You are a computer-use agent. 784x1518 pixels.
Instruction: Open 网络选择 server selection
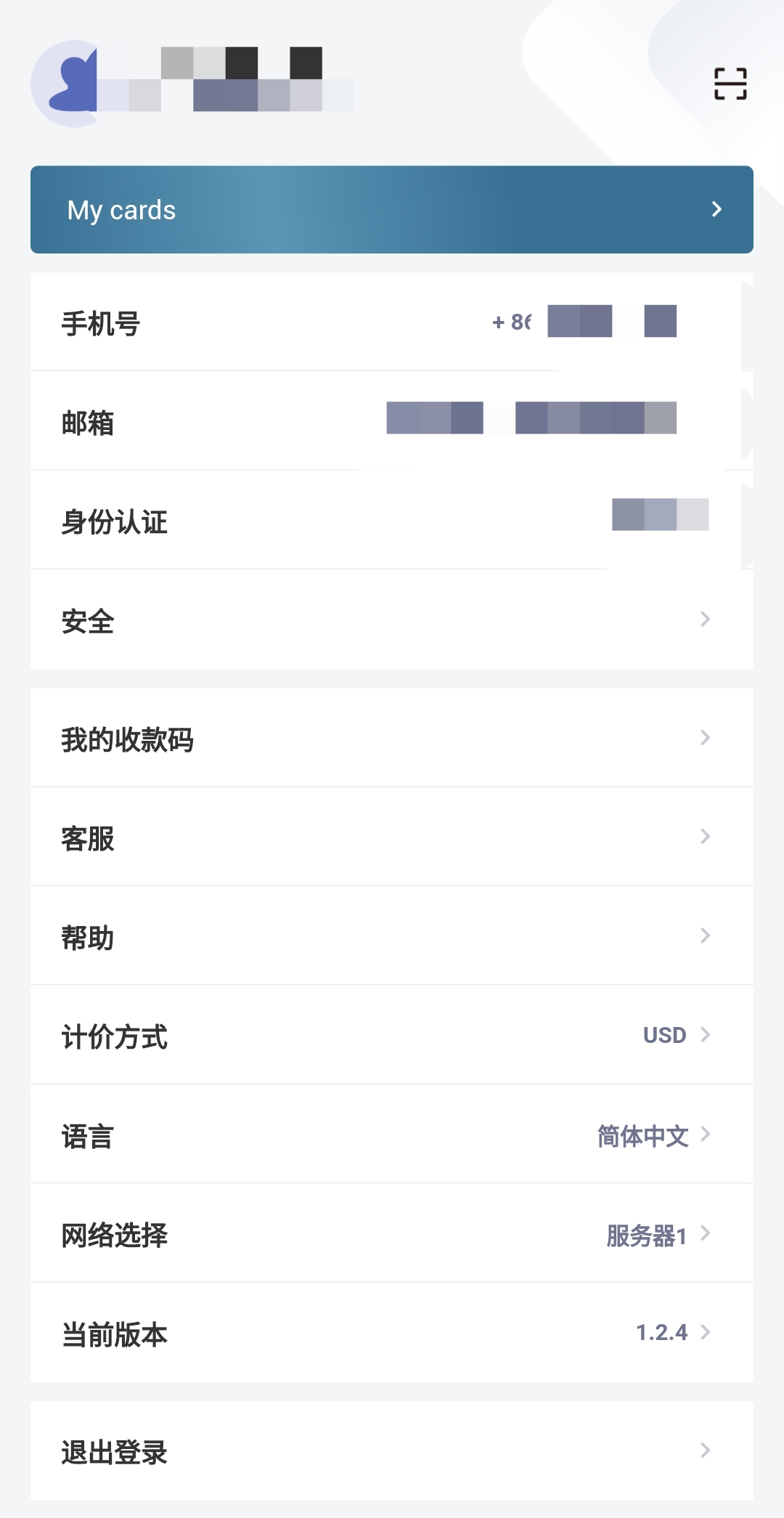(x=392, y=1234)
